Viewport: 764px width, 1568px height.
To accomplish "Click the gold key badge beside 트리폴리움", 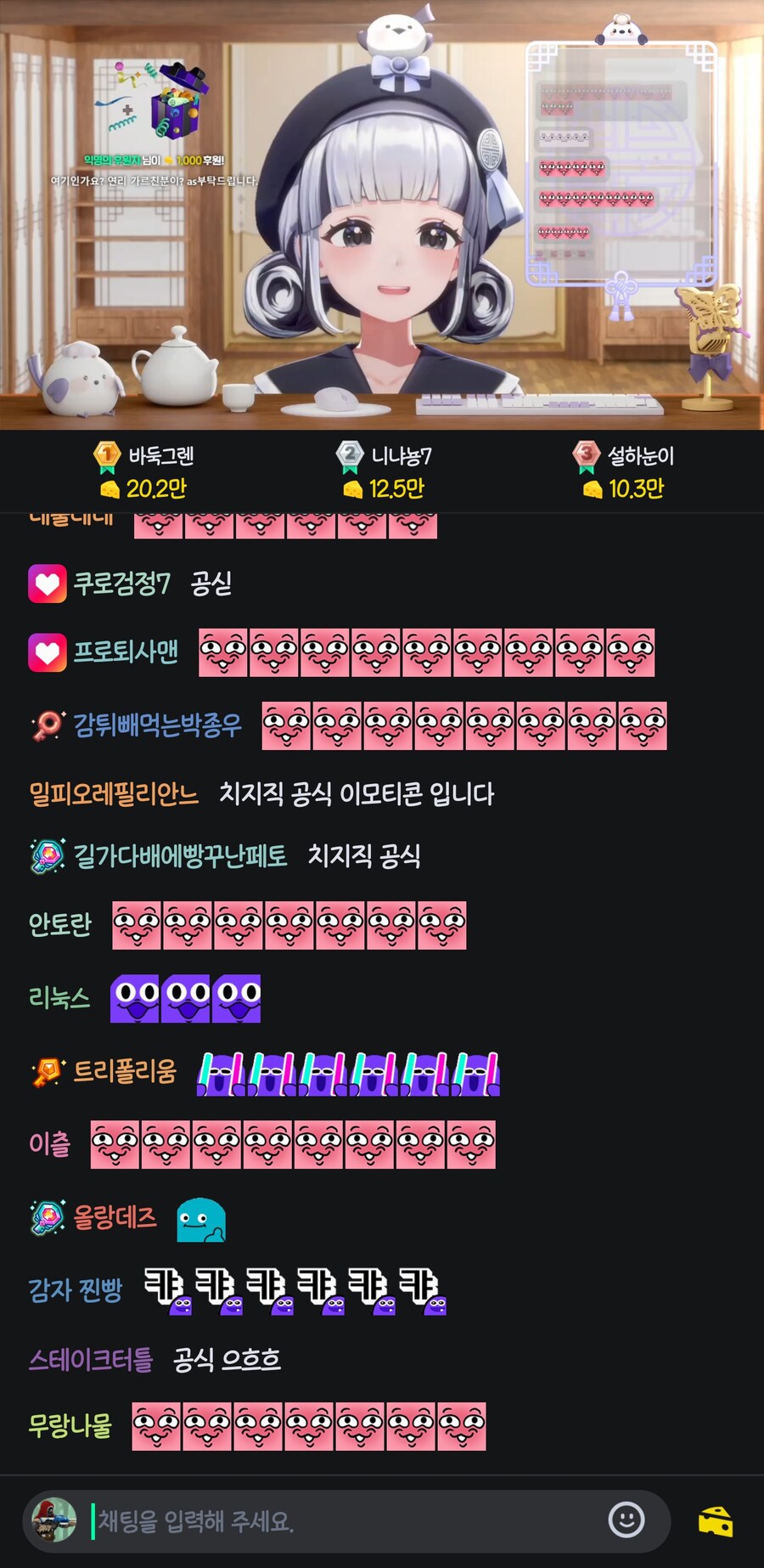I will (48, 1074).
